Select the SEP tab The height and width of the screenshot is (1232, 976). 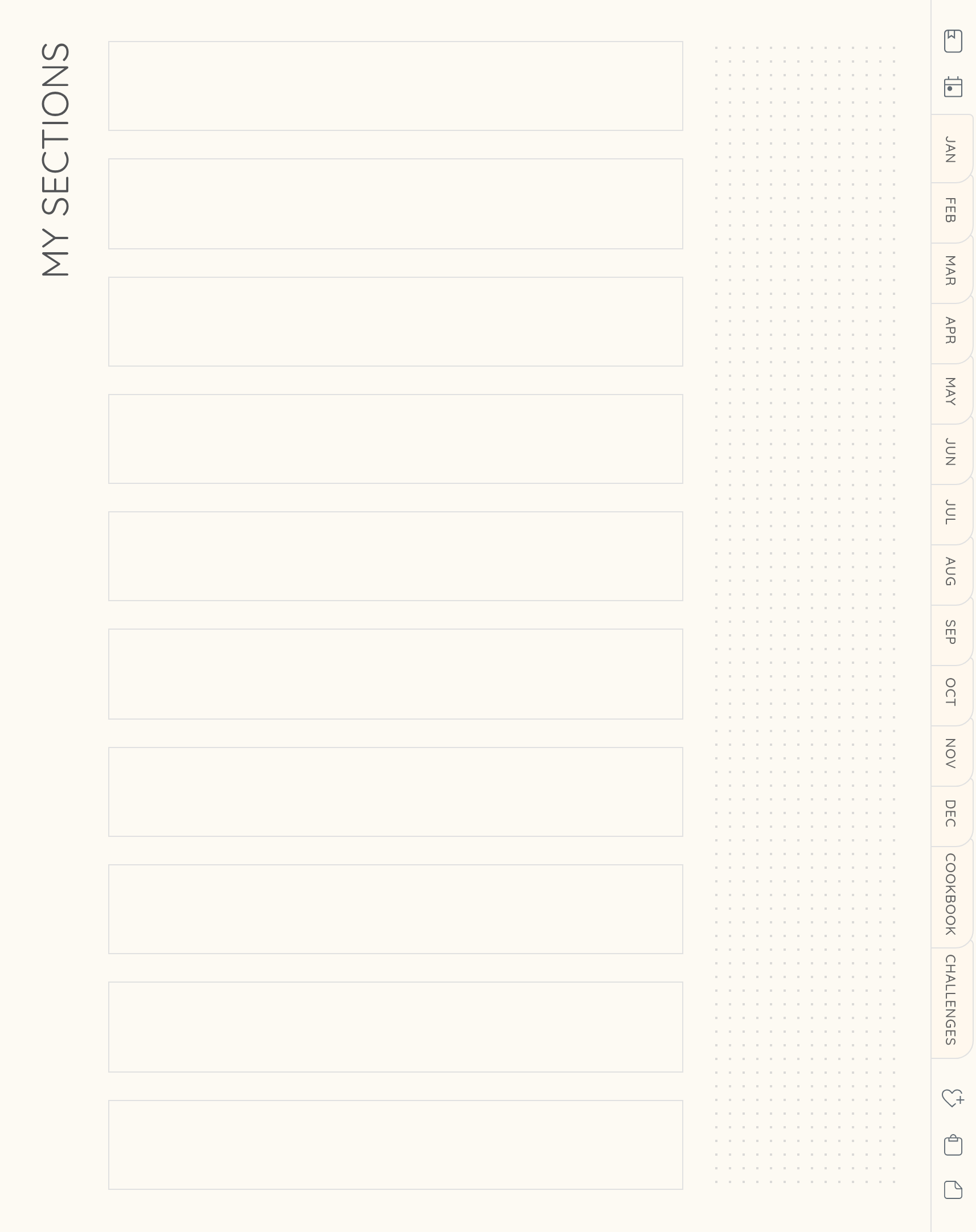pyautogui.click(x=950, y=632)
